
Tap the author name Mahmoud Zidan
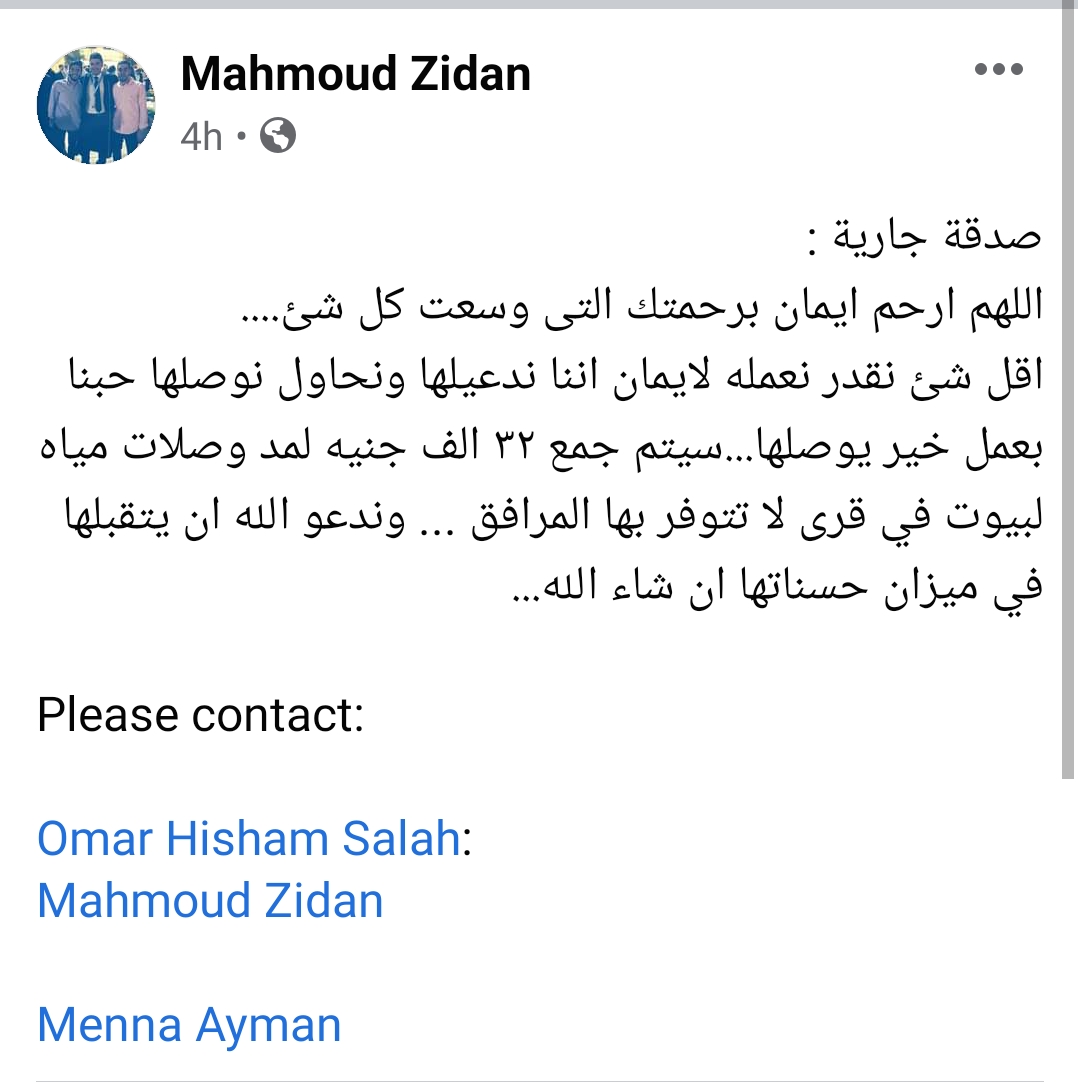356,74
